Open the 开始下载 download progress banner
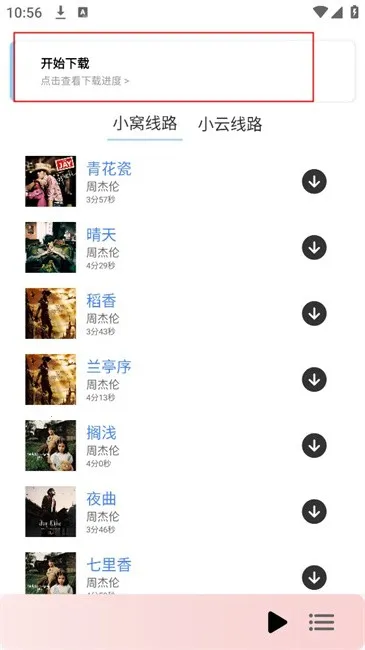This screenshot has height=650, width=365. (x=182, y=71)
